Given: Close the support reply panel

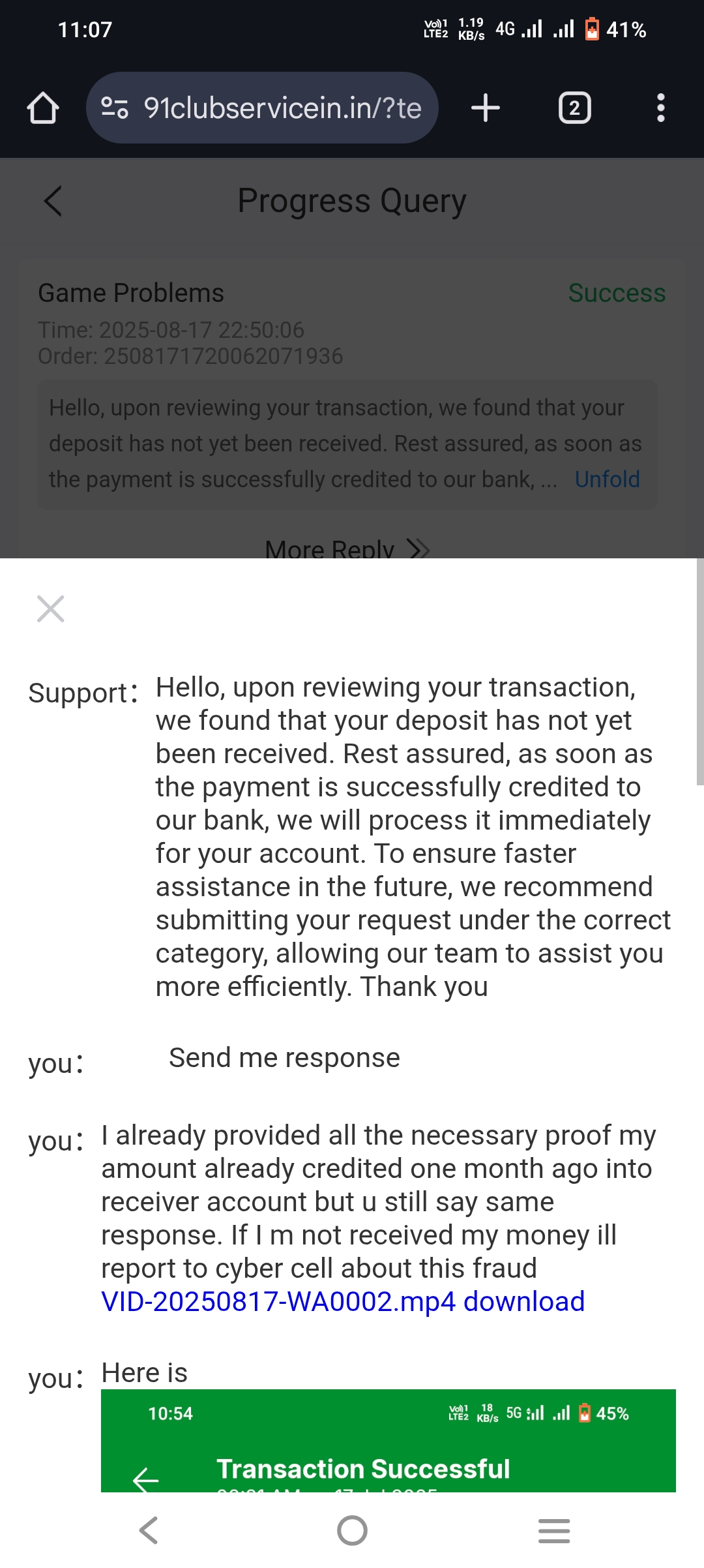Looking at the screenshot, I should [x=51, y=609].
